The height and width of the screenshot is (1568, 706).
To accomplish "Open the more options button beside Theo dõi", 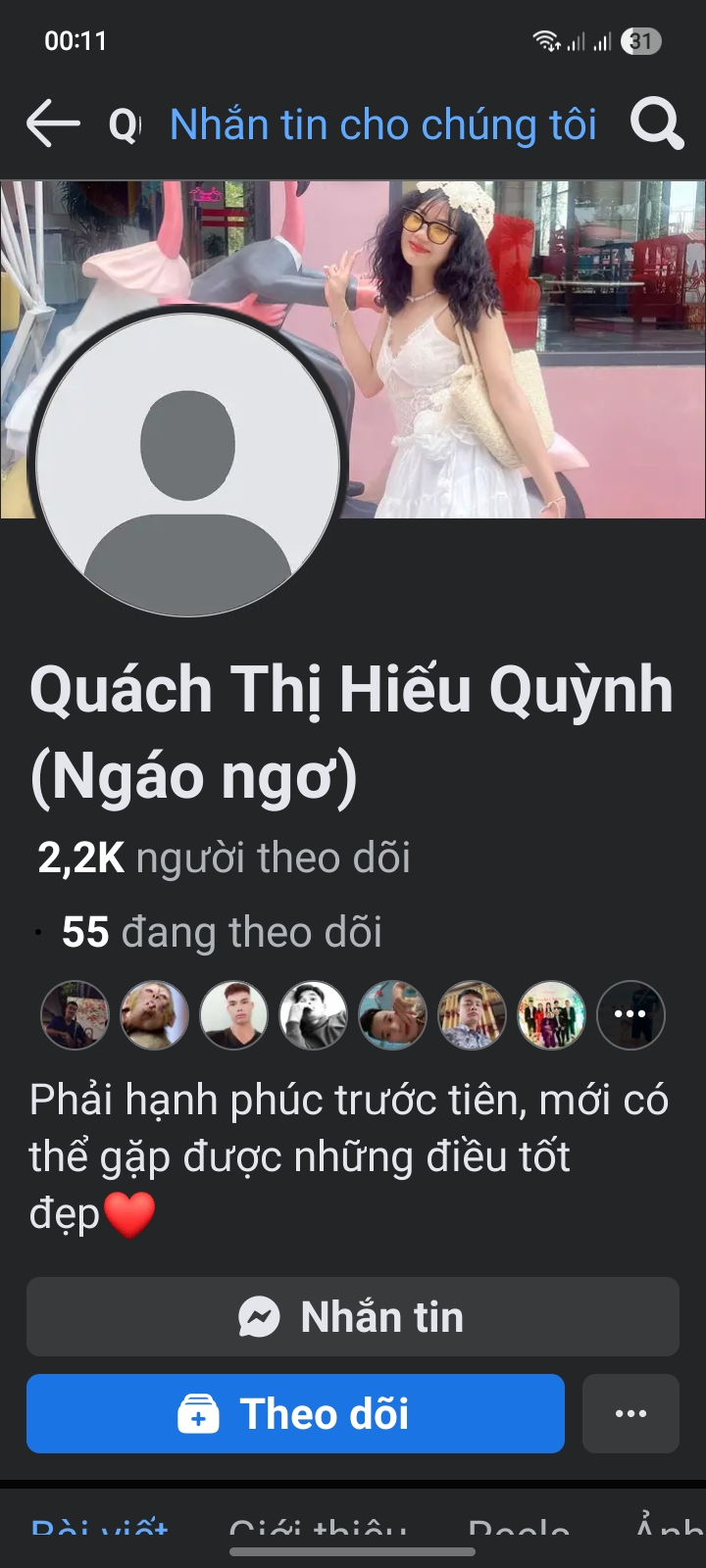I will [x=630, y=1413].
